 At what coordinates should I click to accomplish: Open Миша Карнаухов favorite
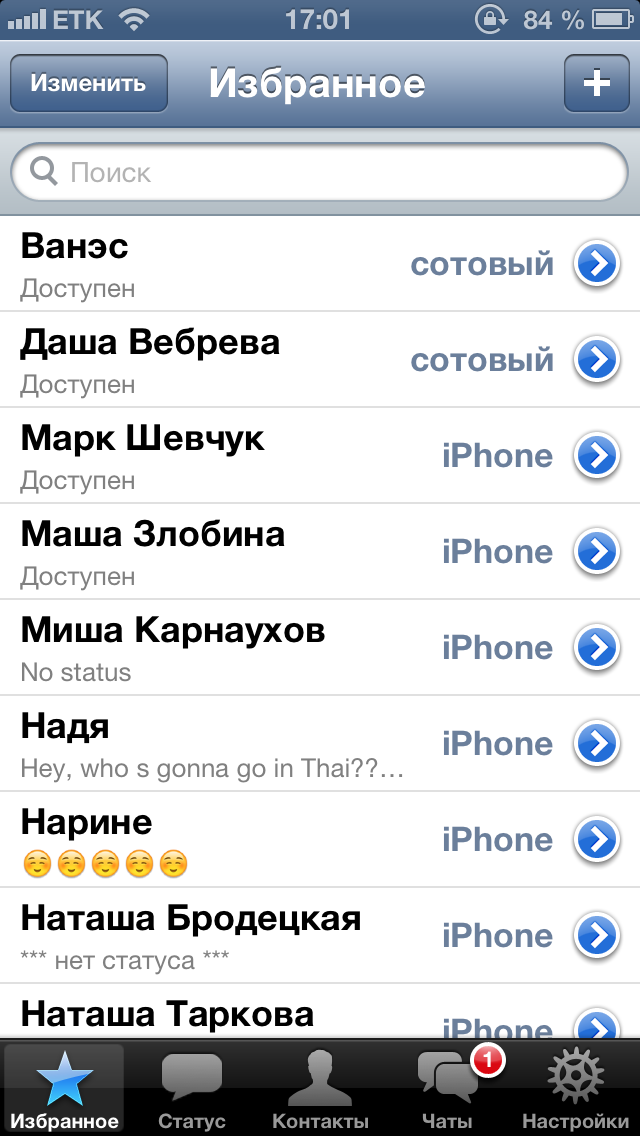pyautogui.click(x=320, y=648)
